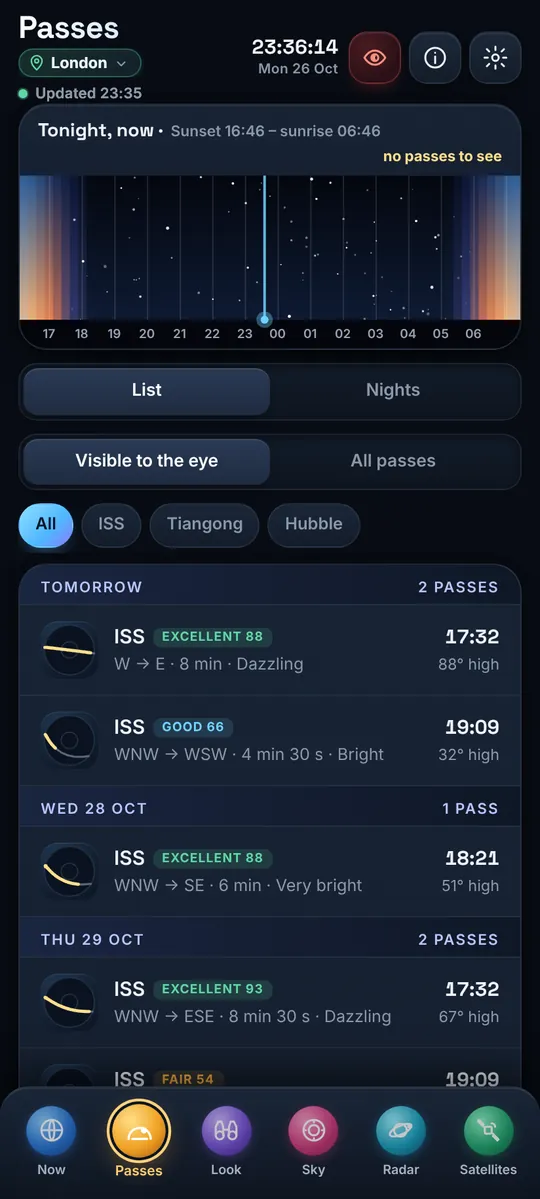Select the All filter chip

coord(46,525)
